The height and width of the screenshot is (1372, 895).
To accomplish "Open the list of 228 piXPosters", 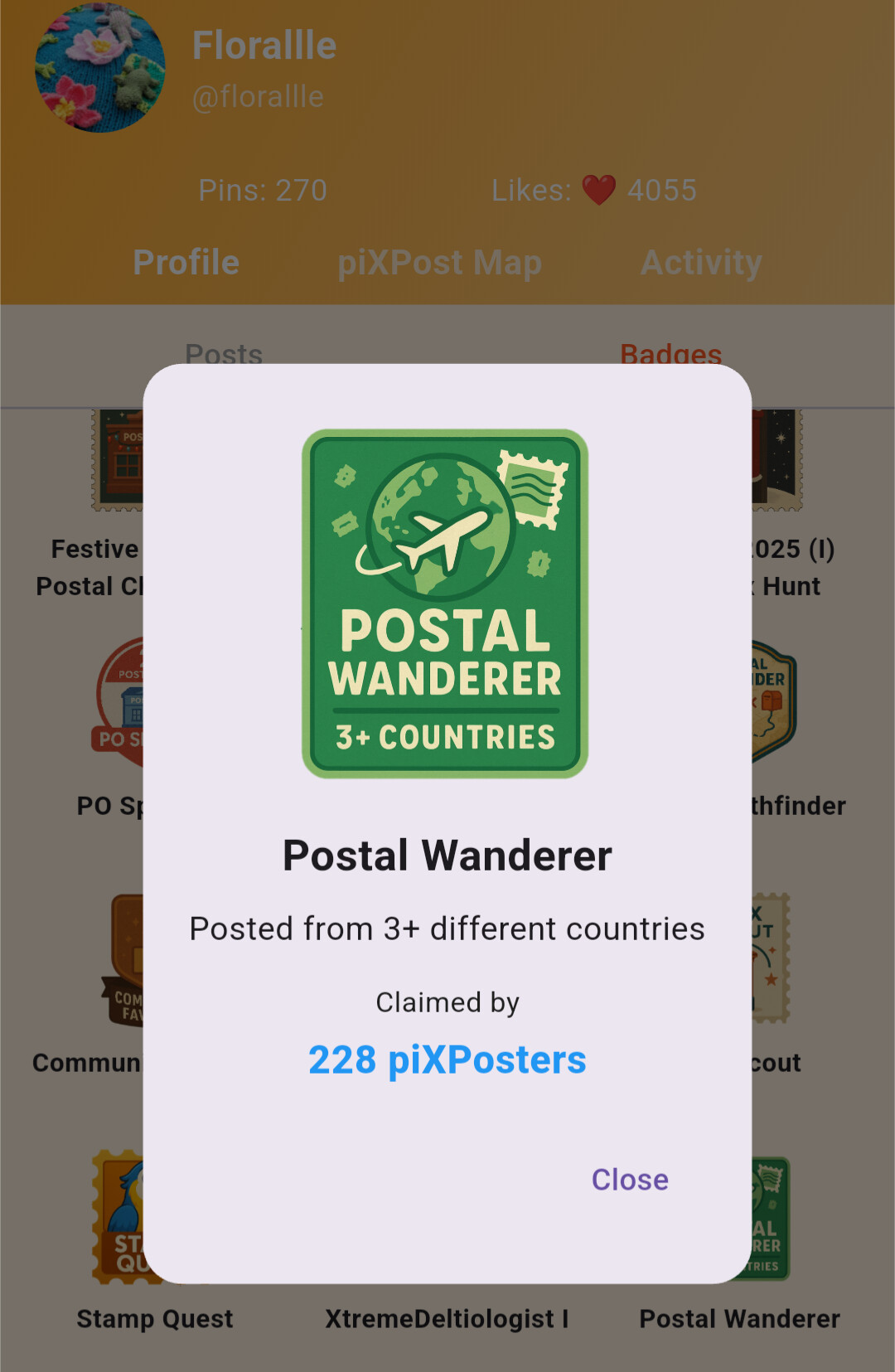I will pyautogui.click(x=447, y=1059).
